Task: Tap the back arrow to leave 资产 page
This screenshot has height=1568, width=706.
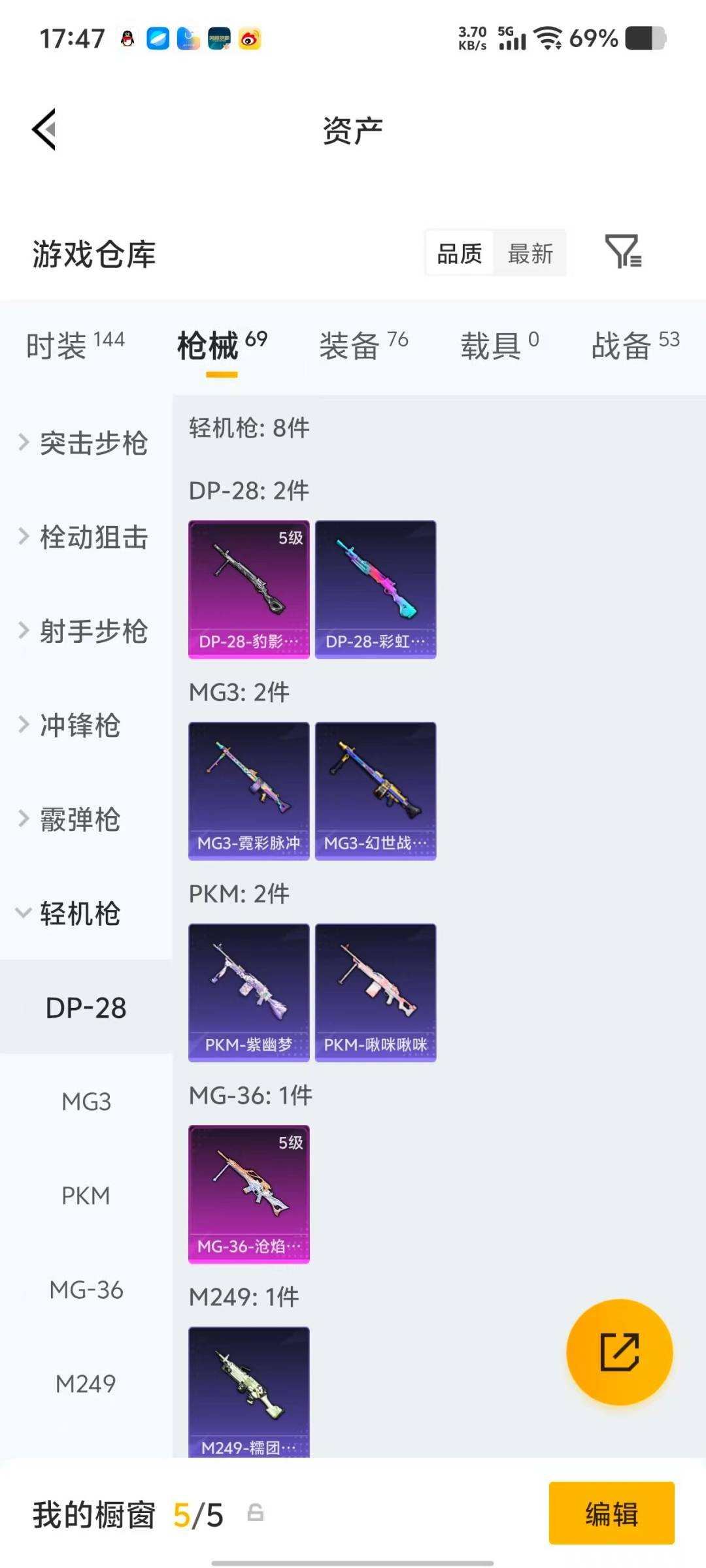Action: click(43, 128)
